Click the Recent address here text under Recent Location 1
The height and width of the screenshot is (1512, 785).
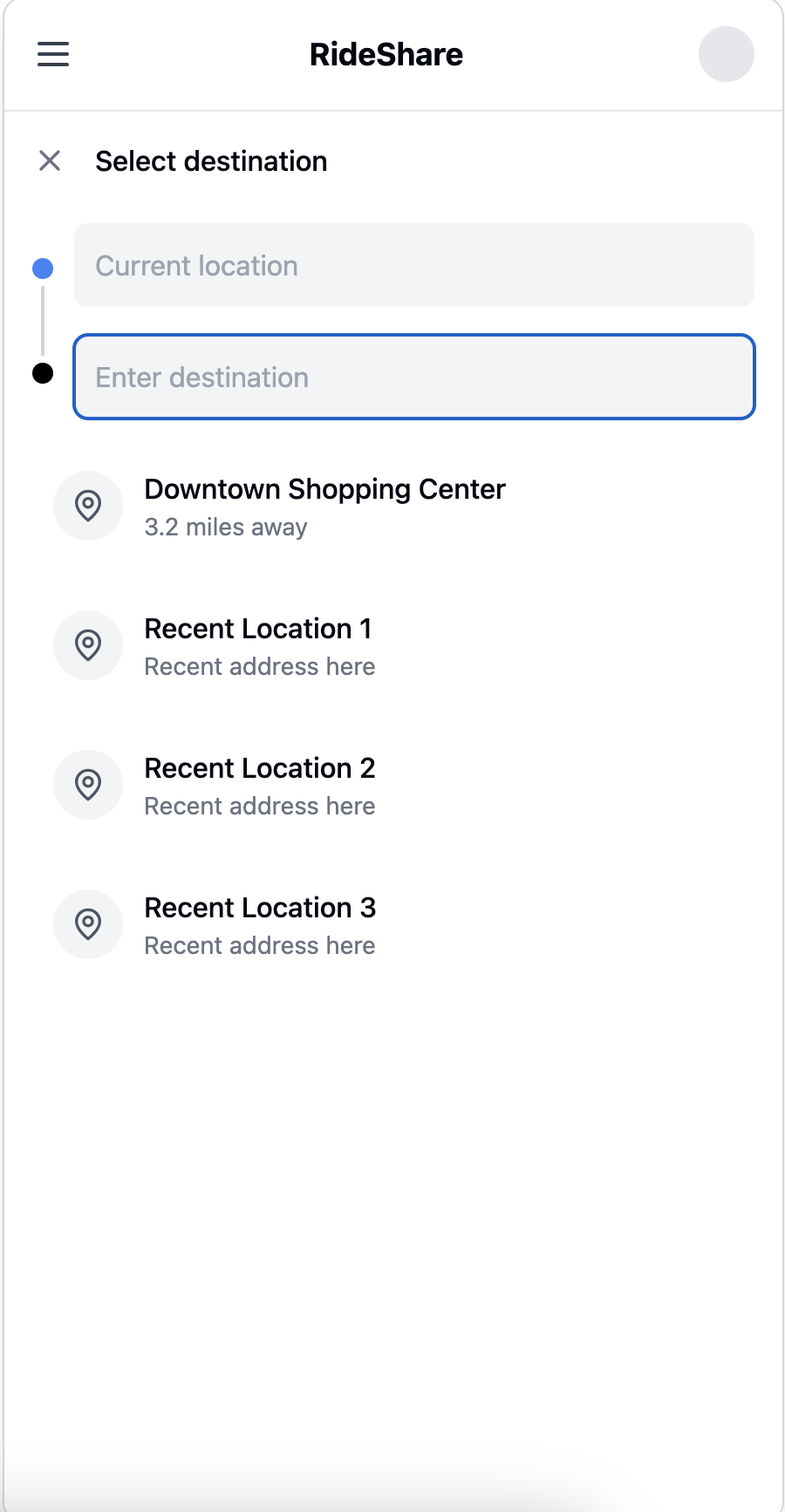[259, 666]
